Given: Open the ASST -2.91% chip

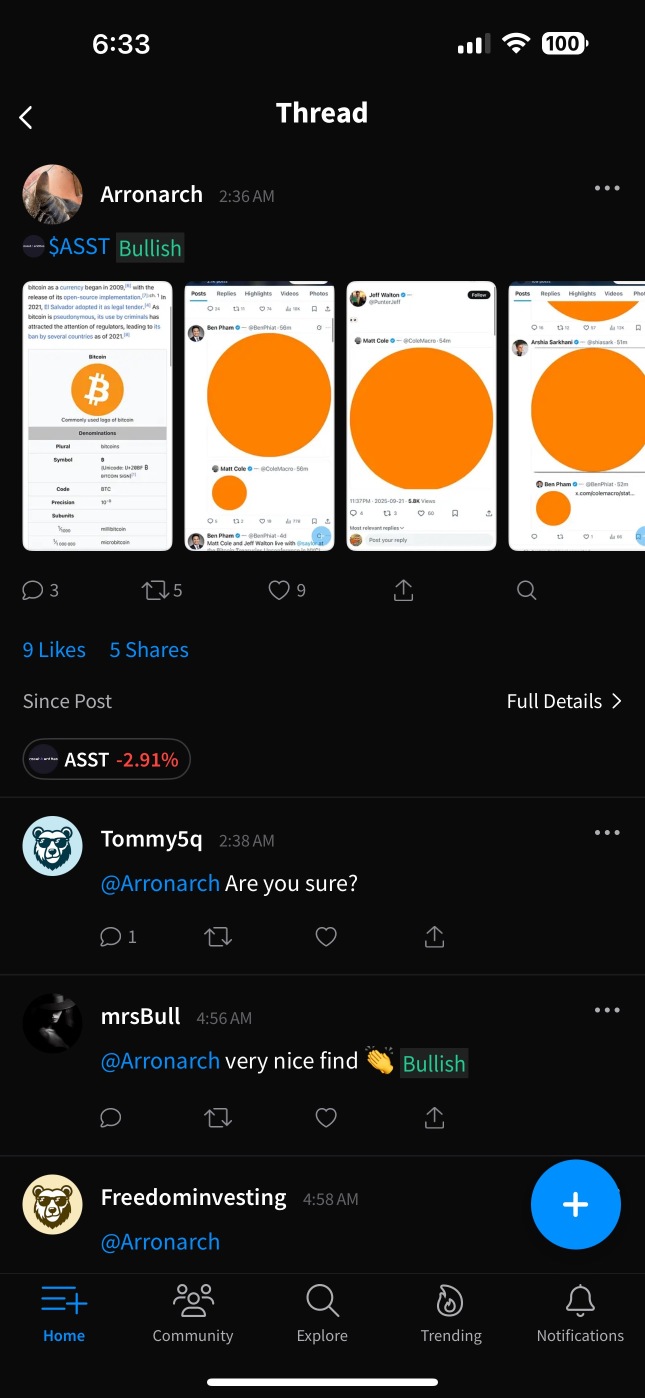Looking at the screenshot, I should pos(106,760).
